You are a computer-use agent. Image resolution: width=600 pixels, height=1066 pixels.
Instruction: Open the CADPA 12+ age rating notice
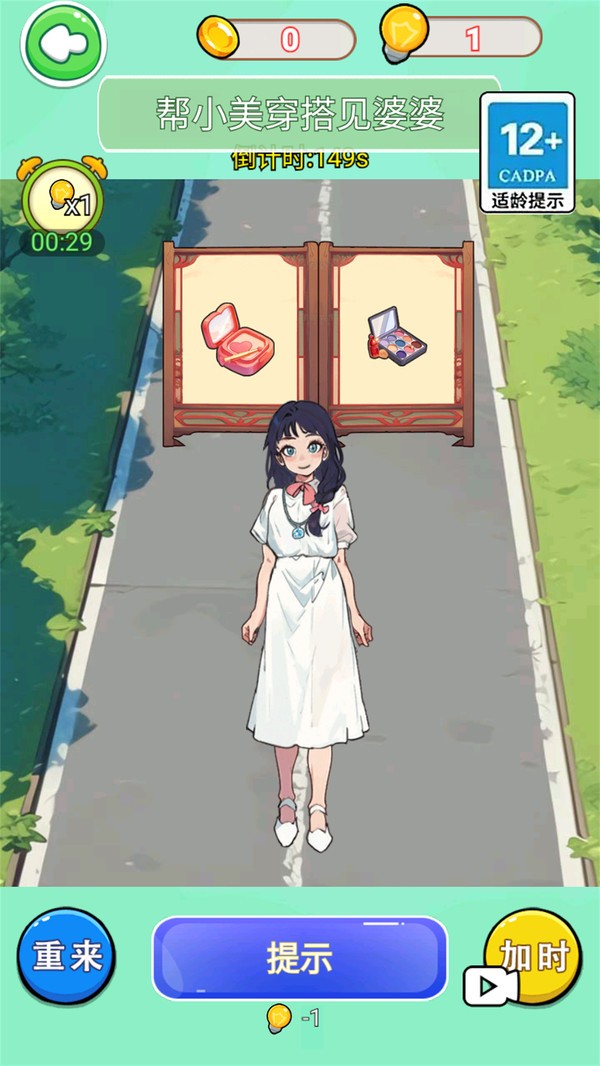[528, 152]
